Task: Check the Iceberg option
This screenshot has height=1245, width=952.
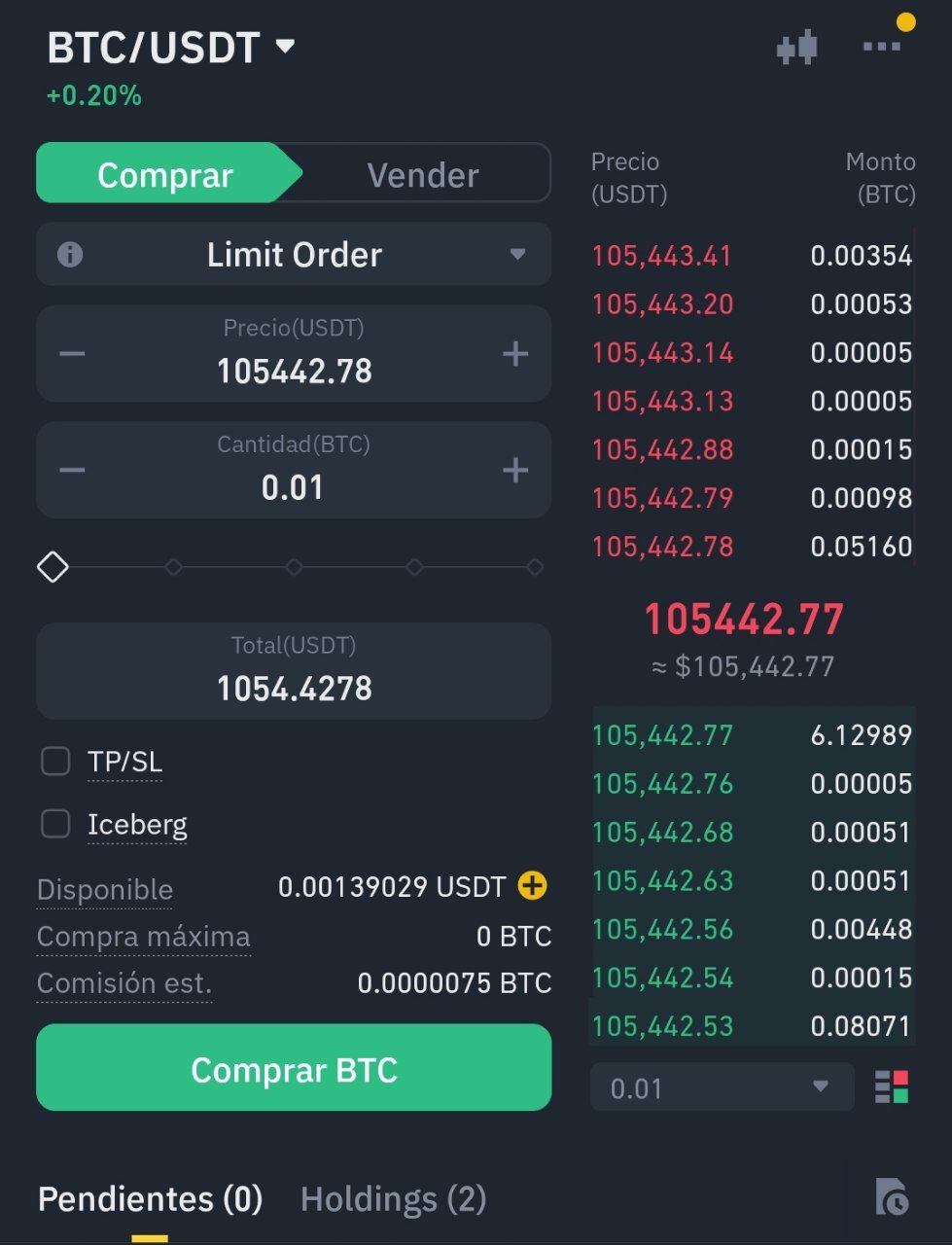Action: click(x=55, y=824)
